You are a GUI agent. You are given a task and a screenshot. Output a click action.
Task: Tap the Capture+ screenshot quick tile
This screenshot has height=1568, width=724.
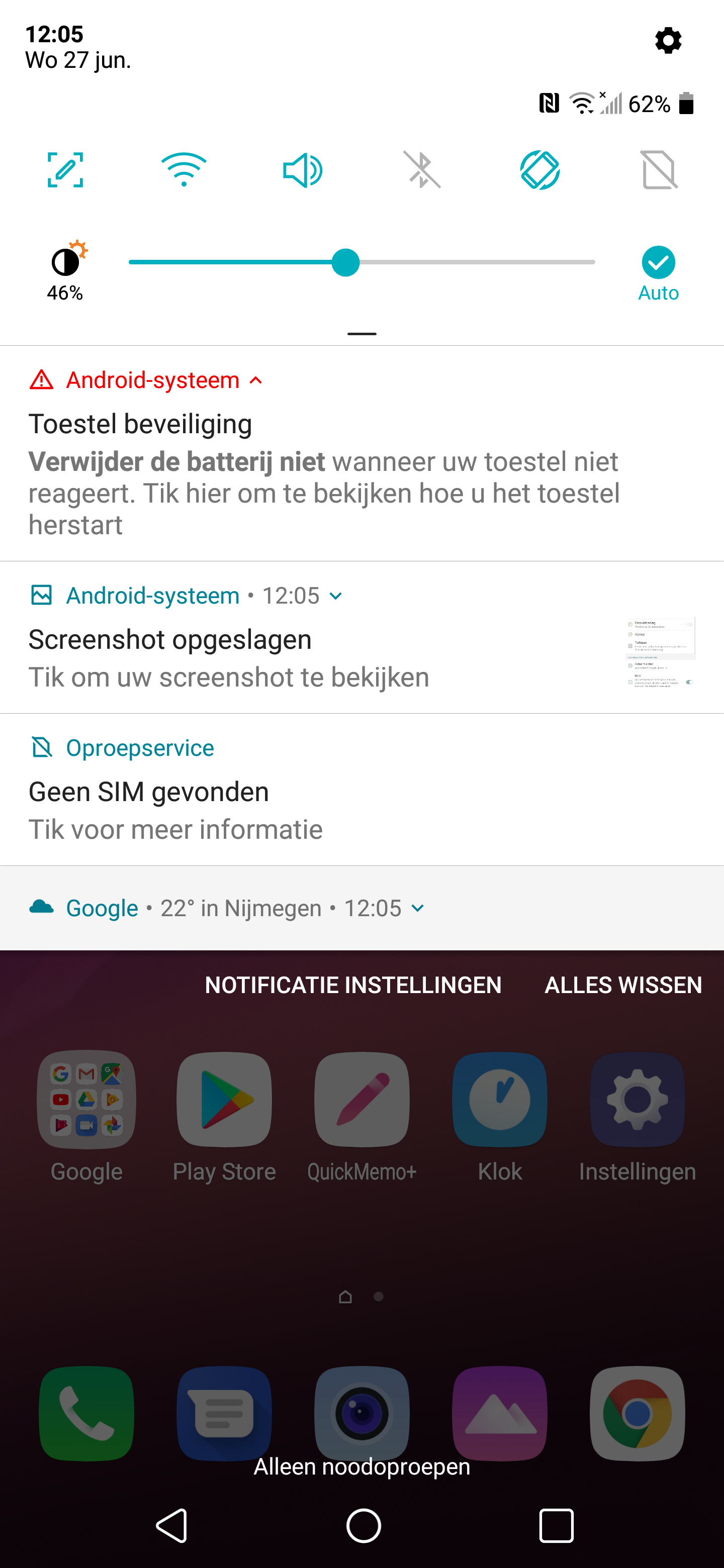65,170
